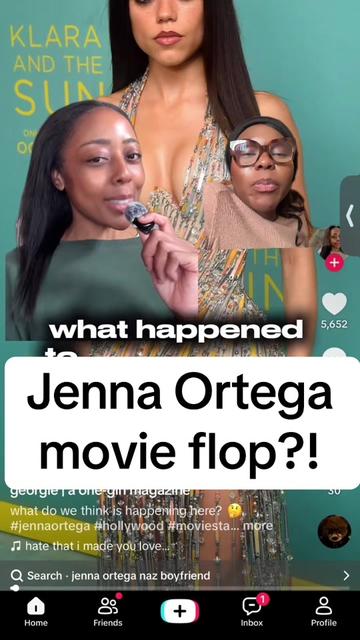Open the sound 'hate that i made you love'
This screenshot has width=360, height=640.
coord(90,546)
